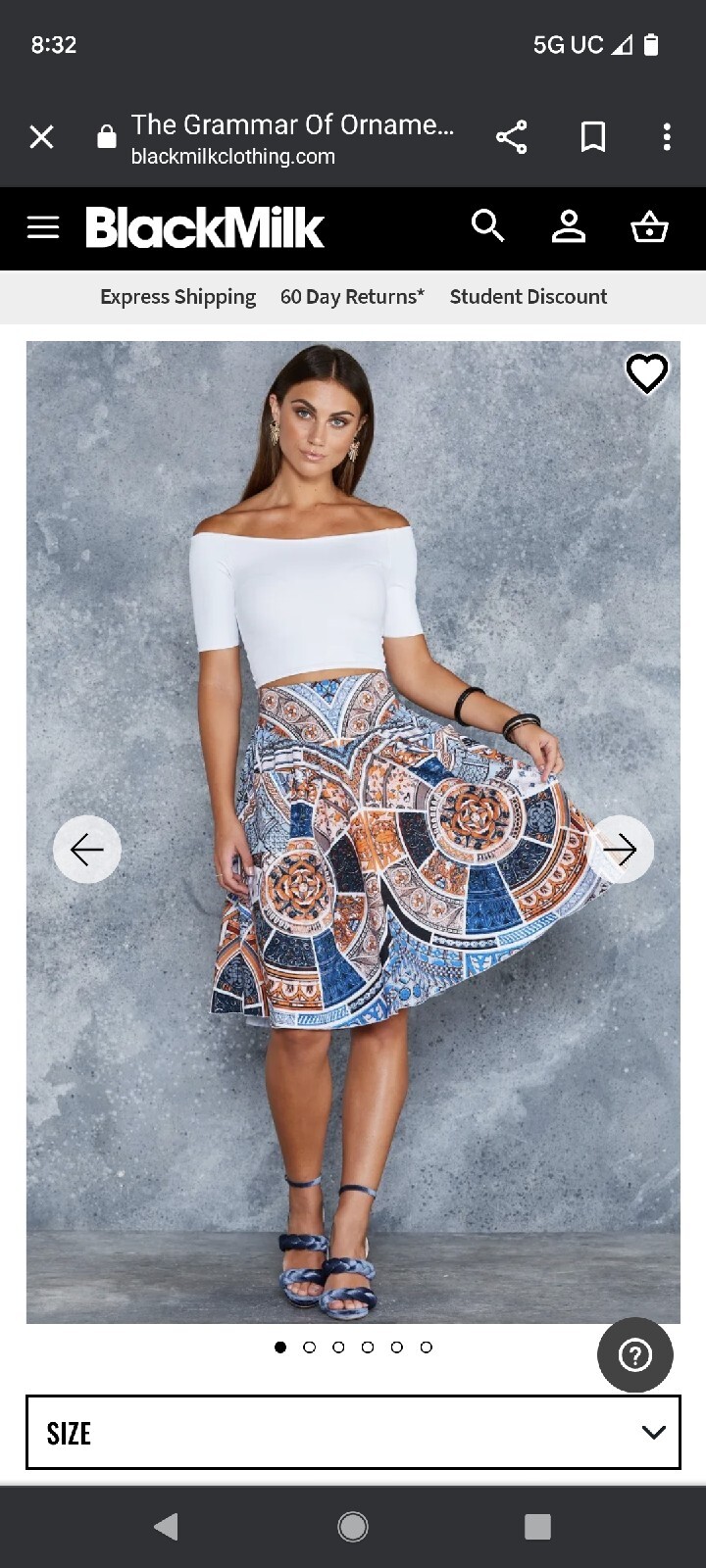Image resolution: width=706 pixels, height=1568 pixels.
Task: Share this page link
Action: tap(511, 137)
